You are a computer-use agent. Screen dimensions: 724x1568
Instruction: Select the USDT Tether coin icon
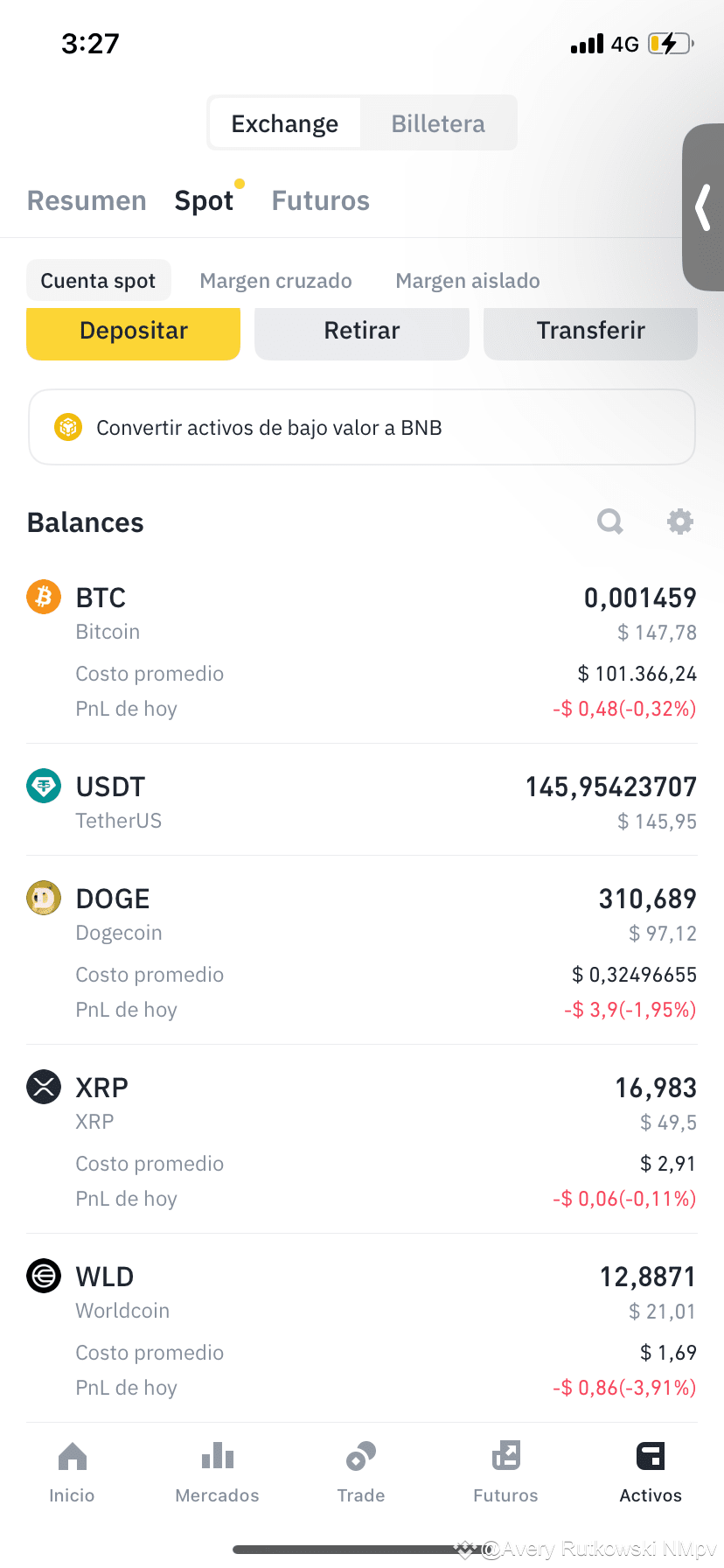(x=43, y=786)
